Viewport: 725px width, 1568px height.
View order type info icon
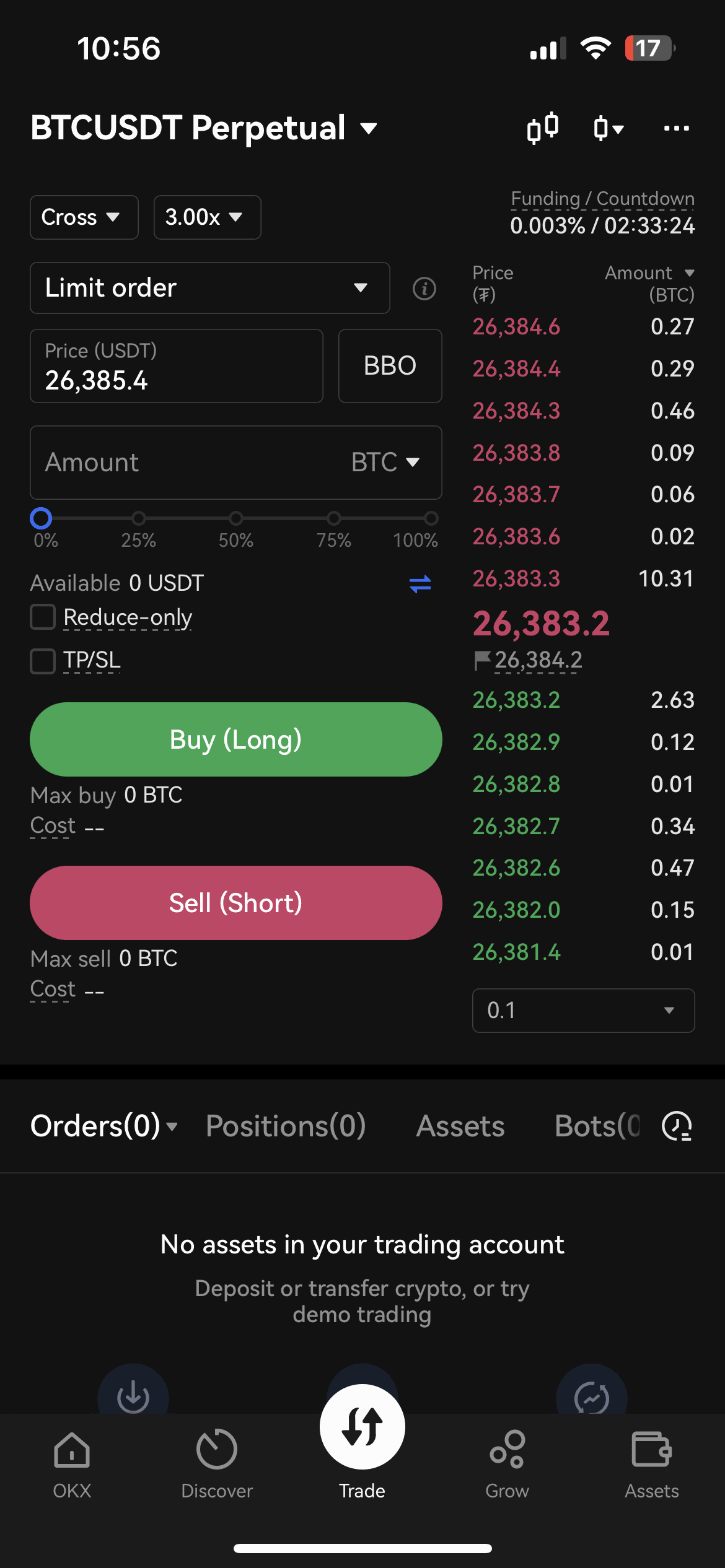[424, 289]
